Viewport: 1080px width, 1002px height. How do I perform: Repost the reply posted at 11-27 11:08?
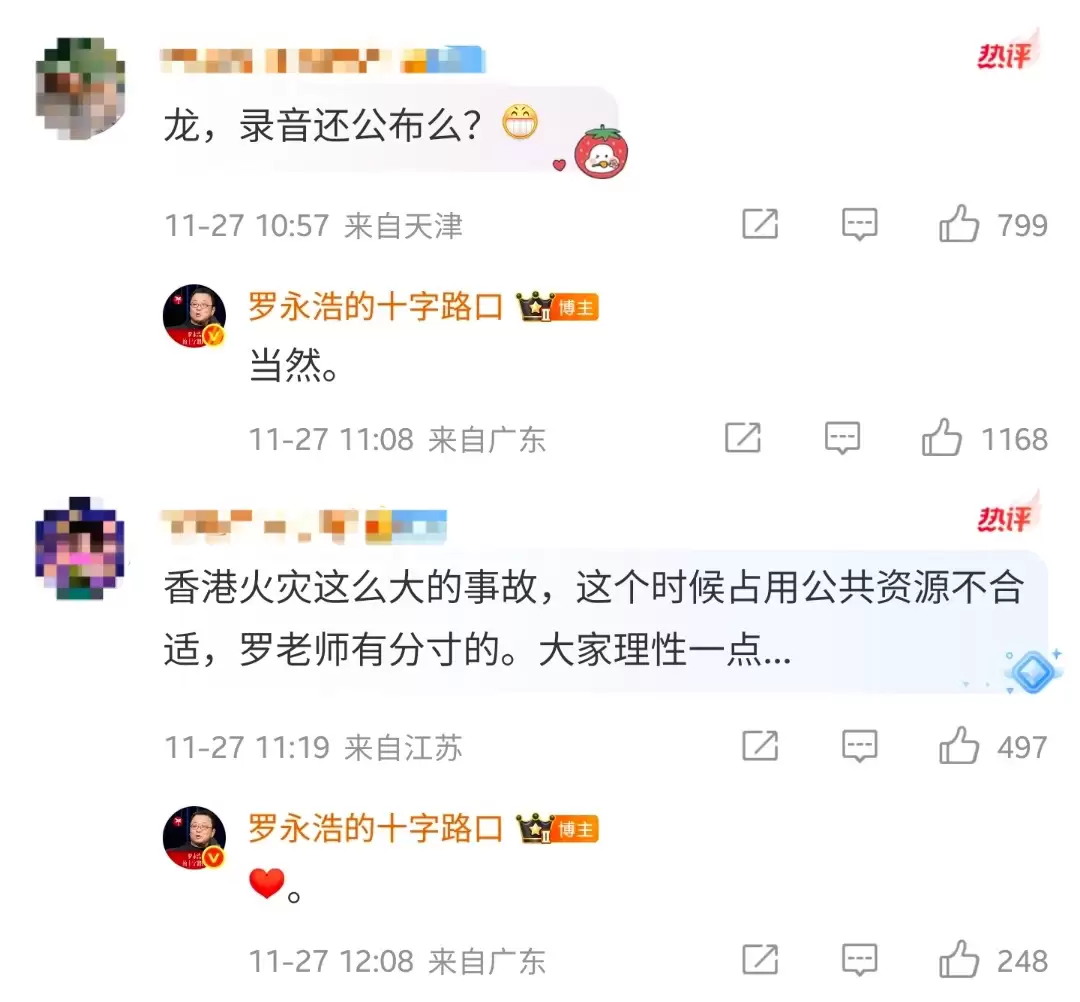tap(743, 438)
